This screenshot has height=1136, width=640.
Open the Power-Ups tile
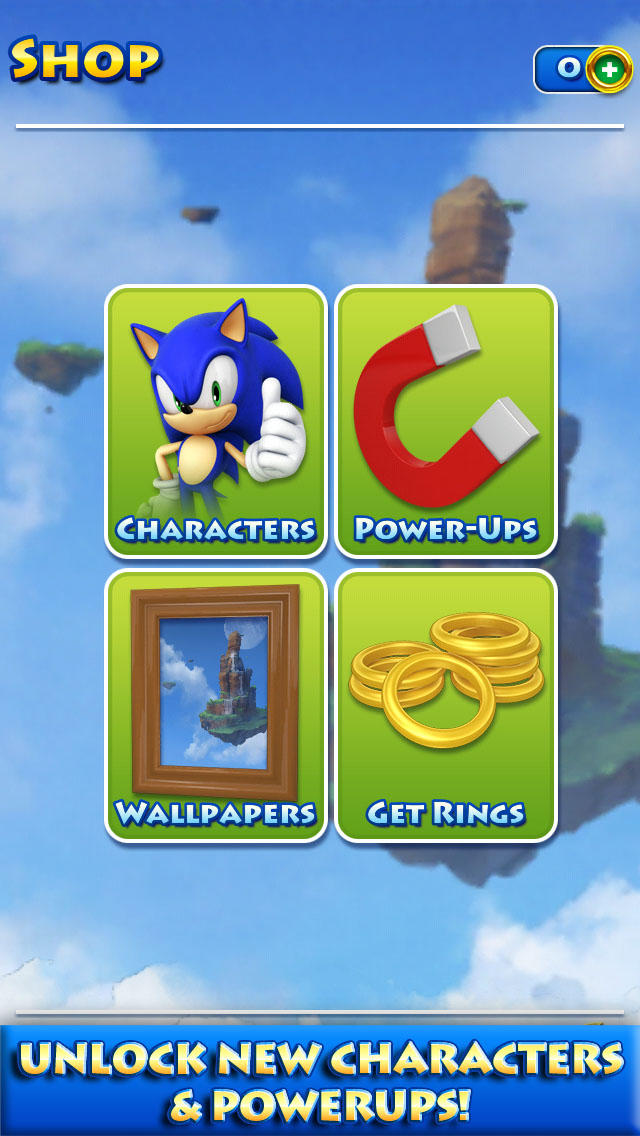pos(446,422)
